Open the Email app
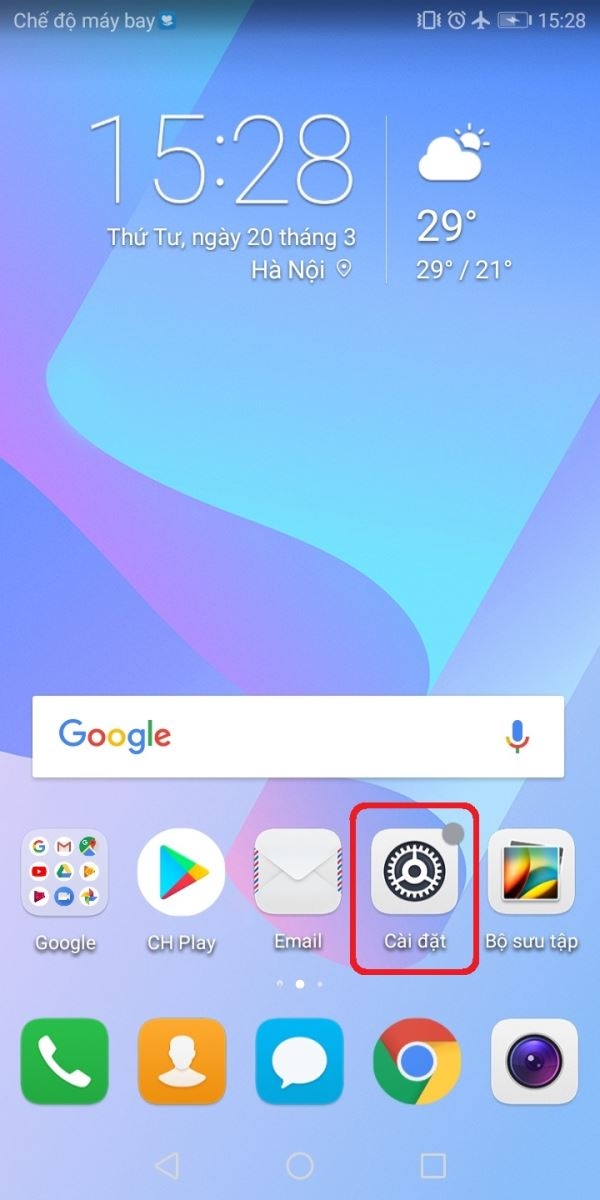The width and height of the screenshot is (600, 1200). [298, 873]
